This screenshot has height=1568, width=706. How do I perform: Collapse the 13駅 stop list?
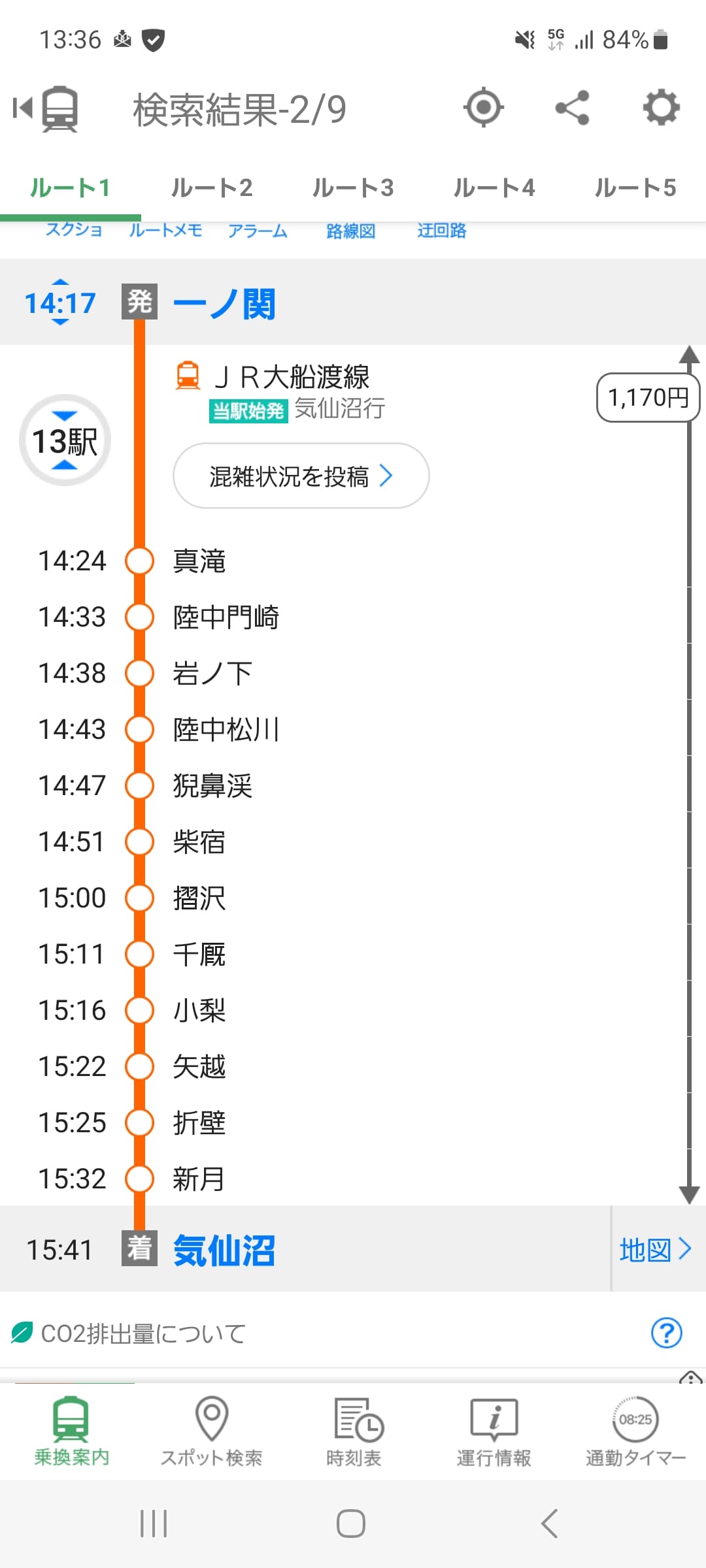tap(65, 440)
